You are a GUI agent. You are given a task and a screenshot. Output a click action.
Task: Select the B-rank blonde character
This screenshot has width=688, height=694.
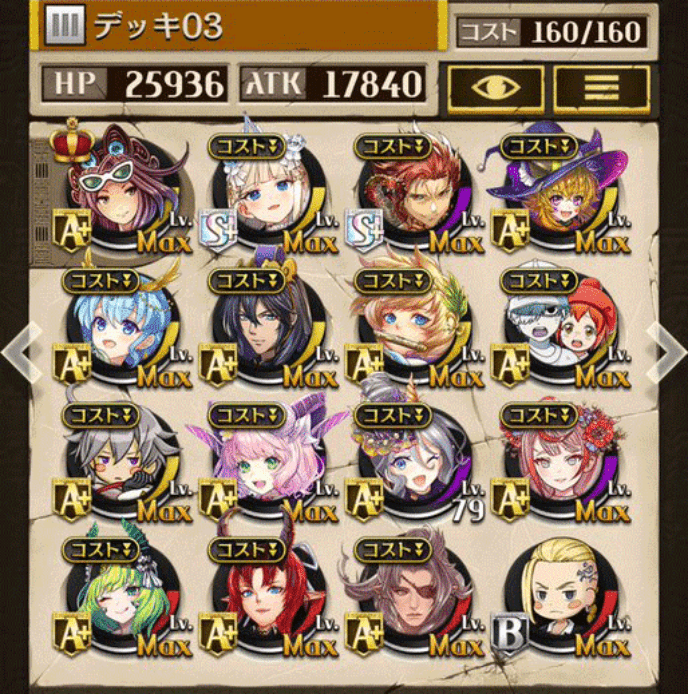click(560, 598)
